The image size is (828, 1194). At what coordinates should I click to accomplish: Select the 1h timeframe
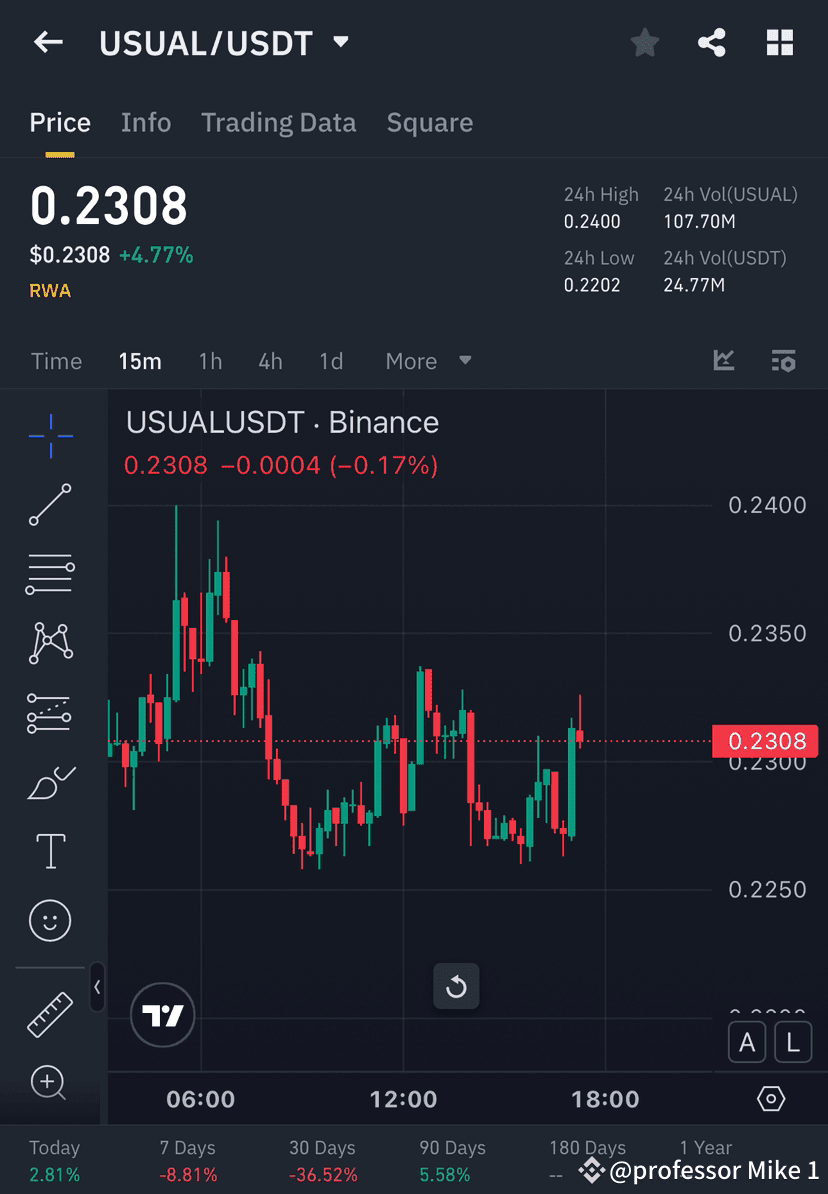click(x=210, y=361)
